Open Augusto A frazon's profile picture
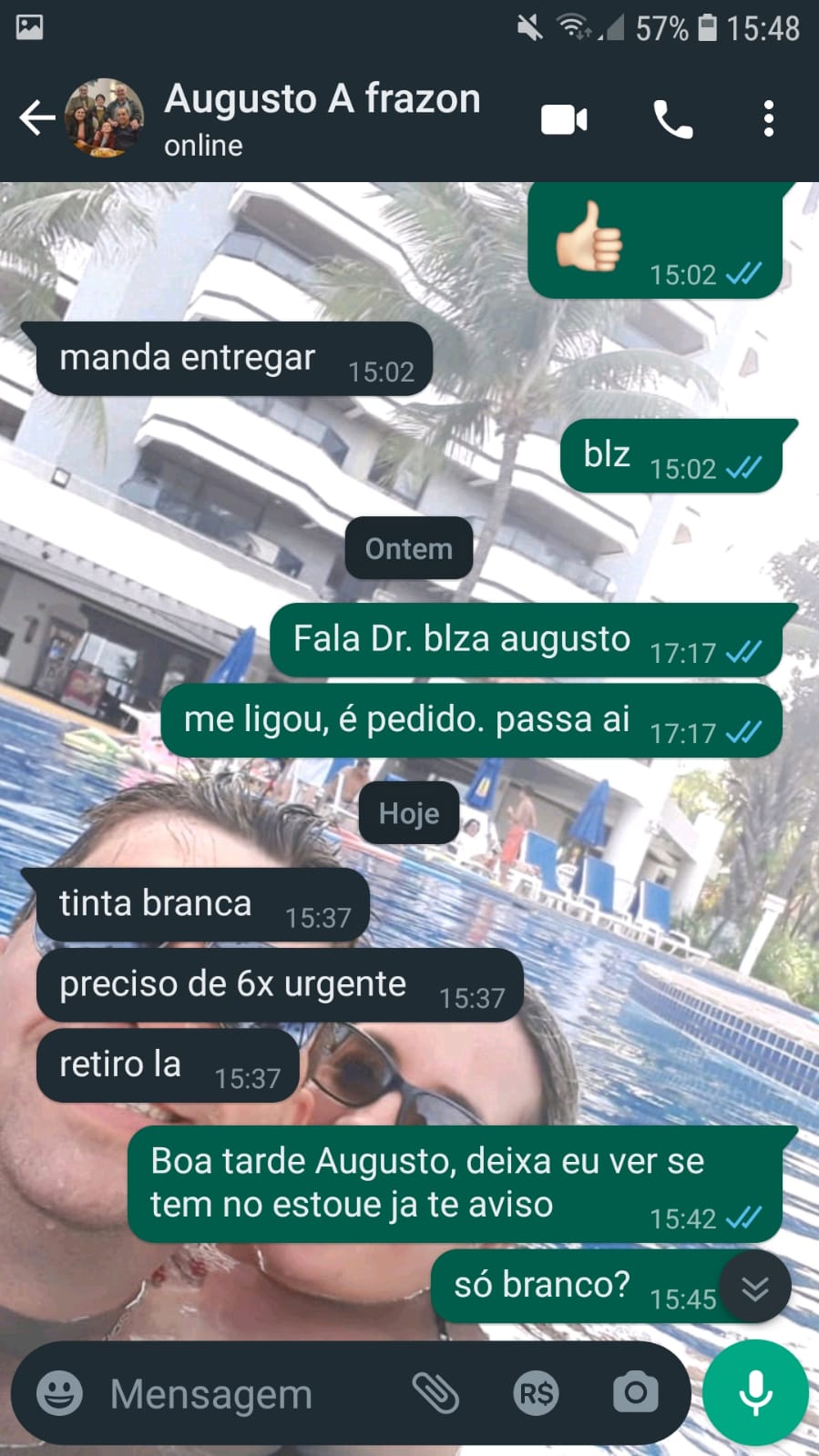 pyautogui.click(x=104, y=118)
